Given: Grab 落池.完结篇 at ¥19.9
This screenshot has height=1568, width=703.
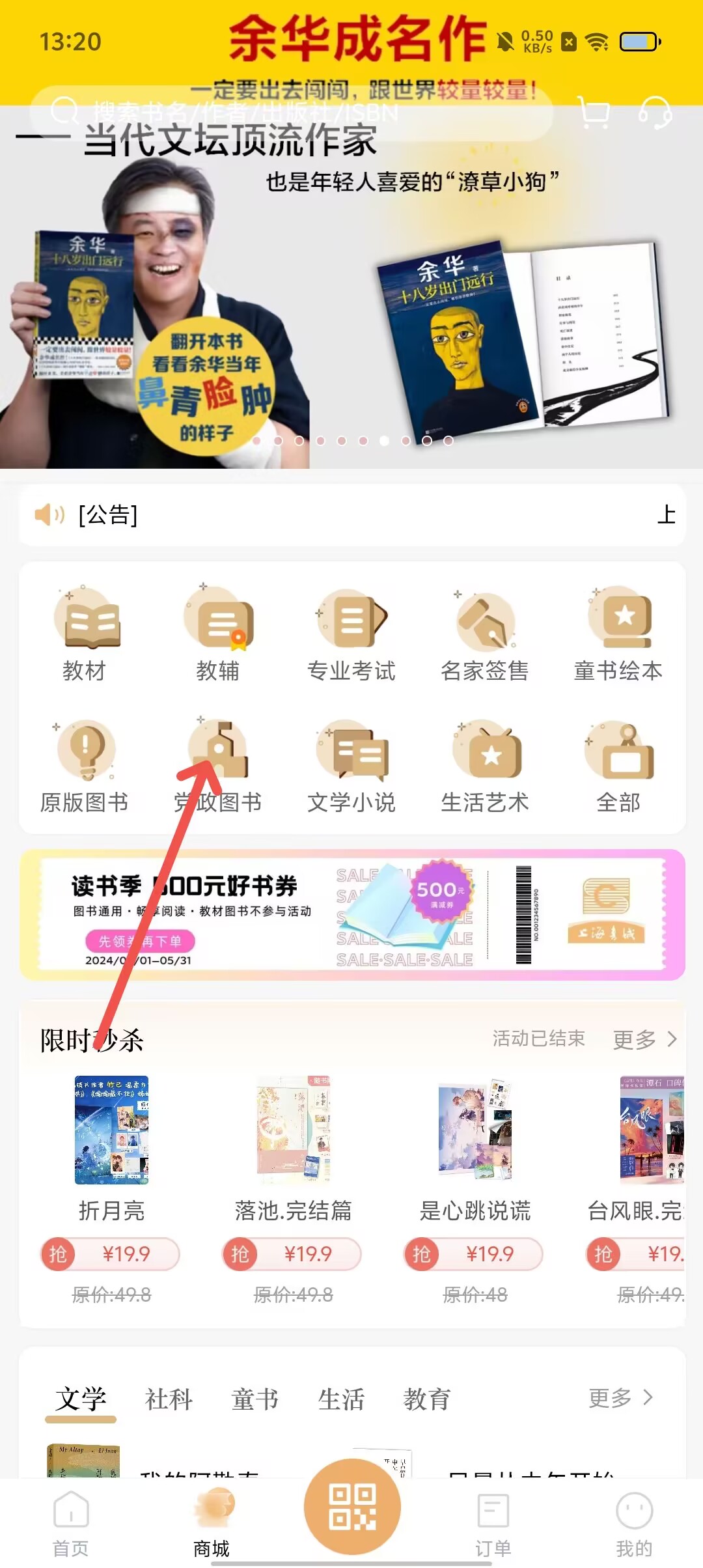Looking at the screenshot, I should point(292,1254).
